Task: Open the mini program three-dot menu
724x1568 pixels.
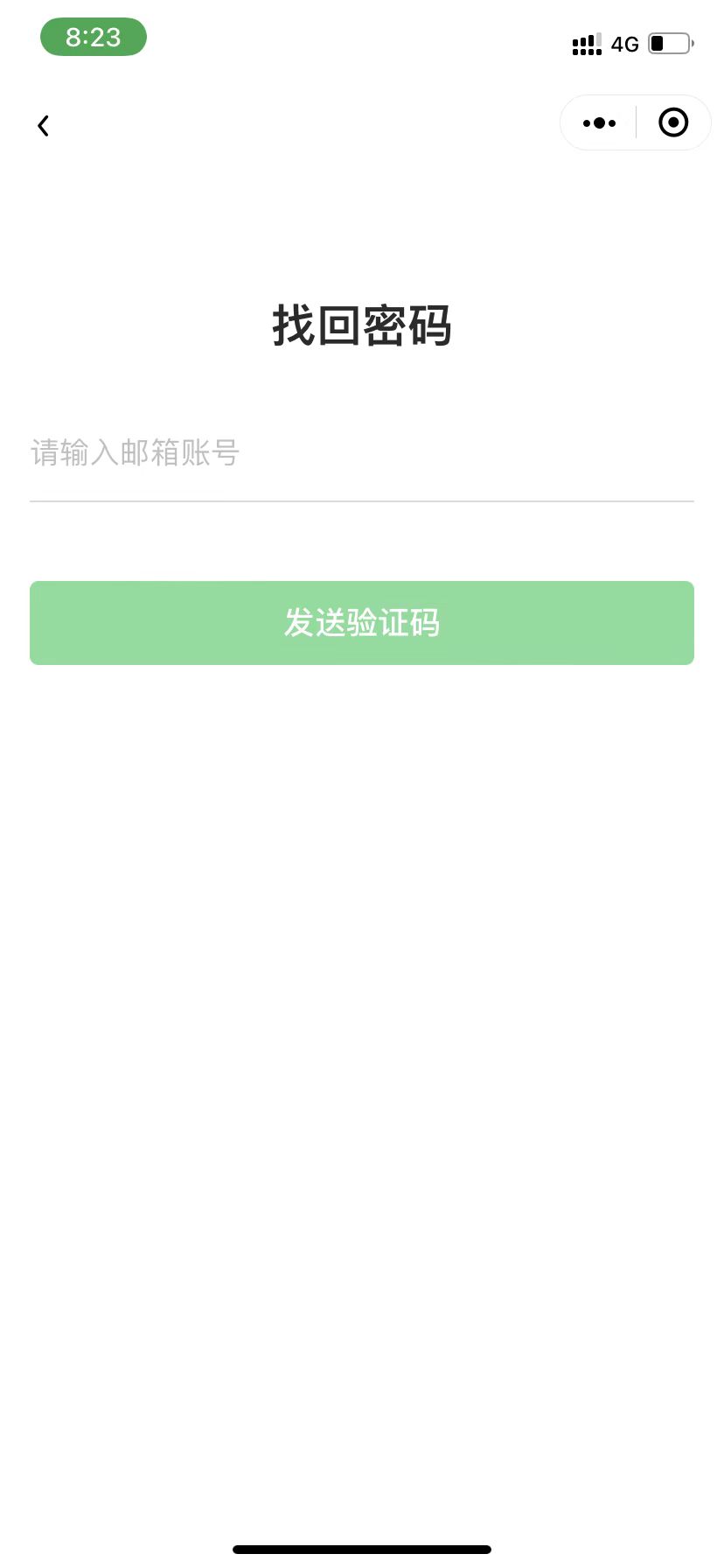Action: tap(599, 123)
